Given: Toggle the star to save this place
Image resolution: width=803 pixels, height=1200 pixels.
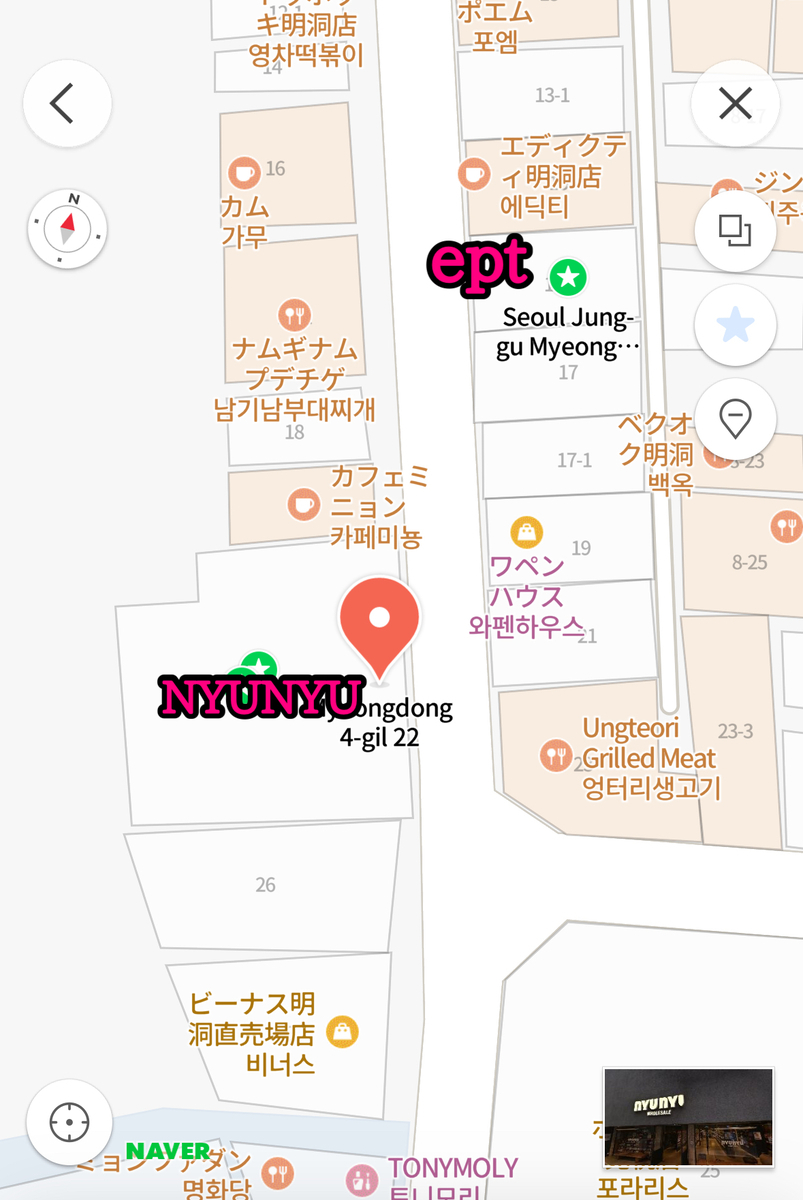Looking at the screenshot, I should [735, 324].
